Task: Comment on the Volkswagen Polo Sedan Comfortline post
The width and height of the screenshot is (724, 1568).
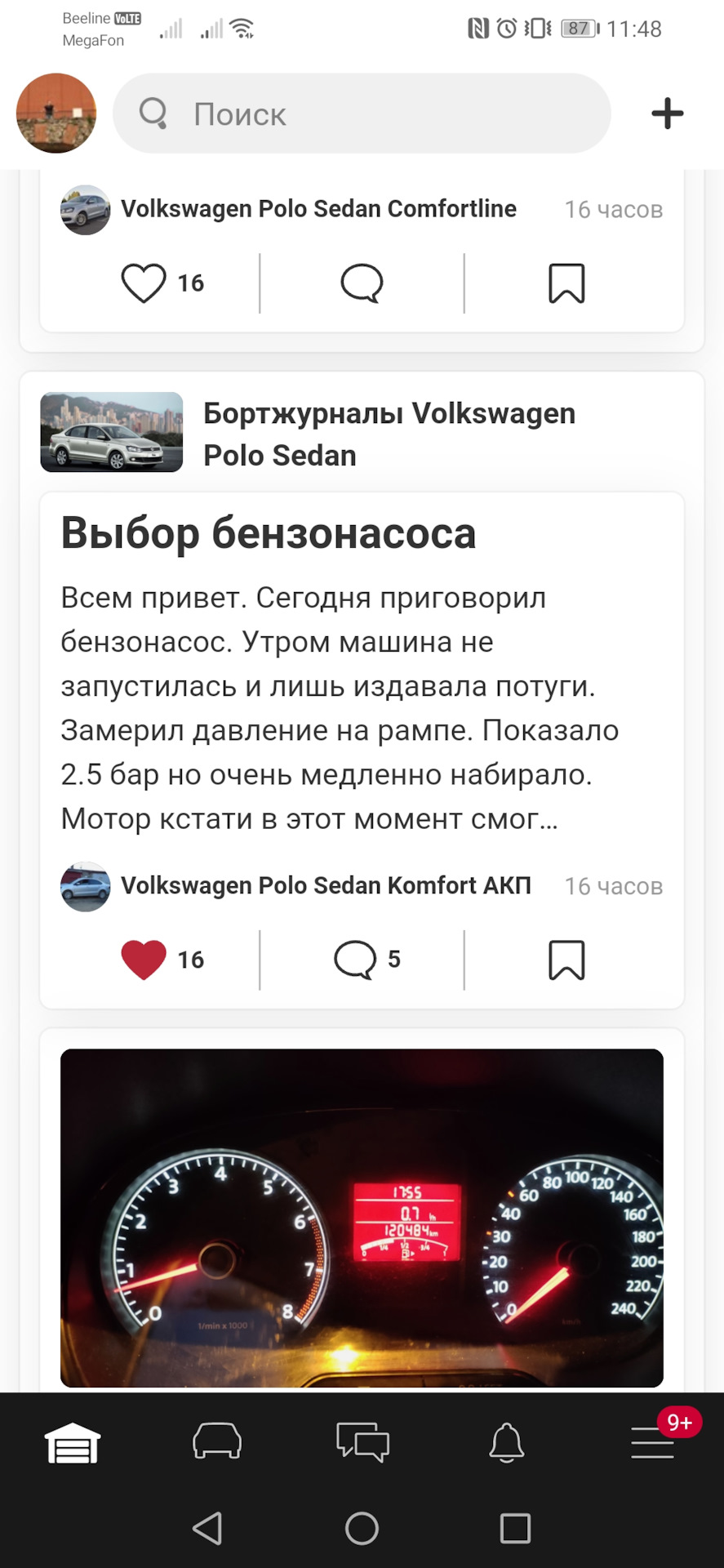Action: click(x=362, y=283)
